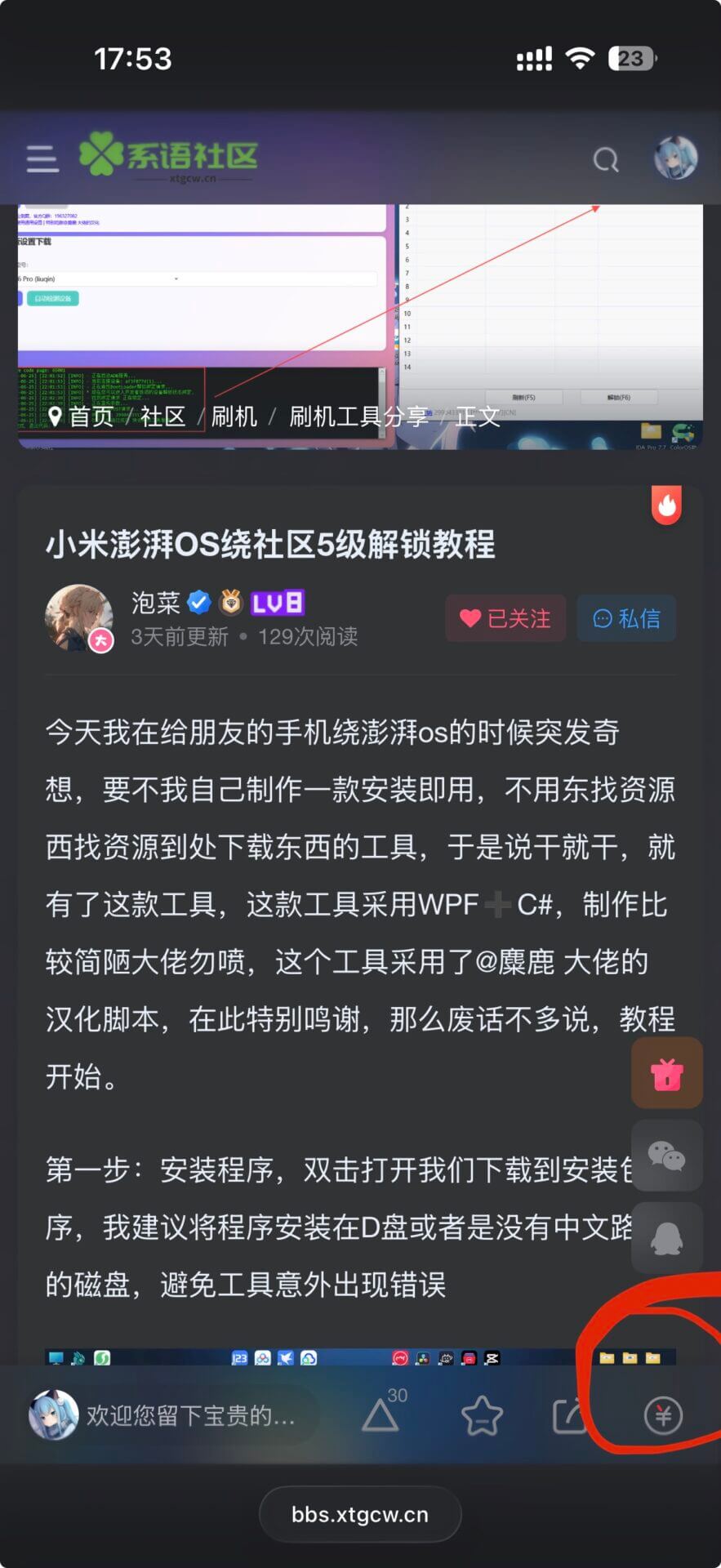Open the search magnifier icon
Screen dimensions: 721x1568
(x=605, y=159)
